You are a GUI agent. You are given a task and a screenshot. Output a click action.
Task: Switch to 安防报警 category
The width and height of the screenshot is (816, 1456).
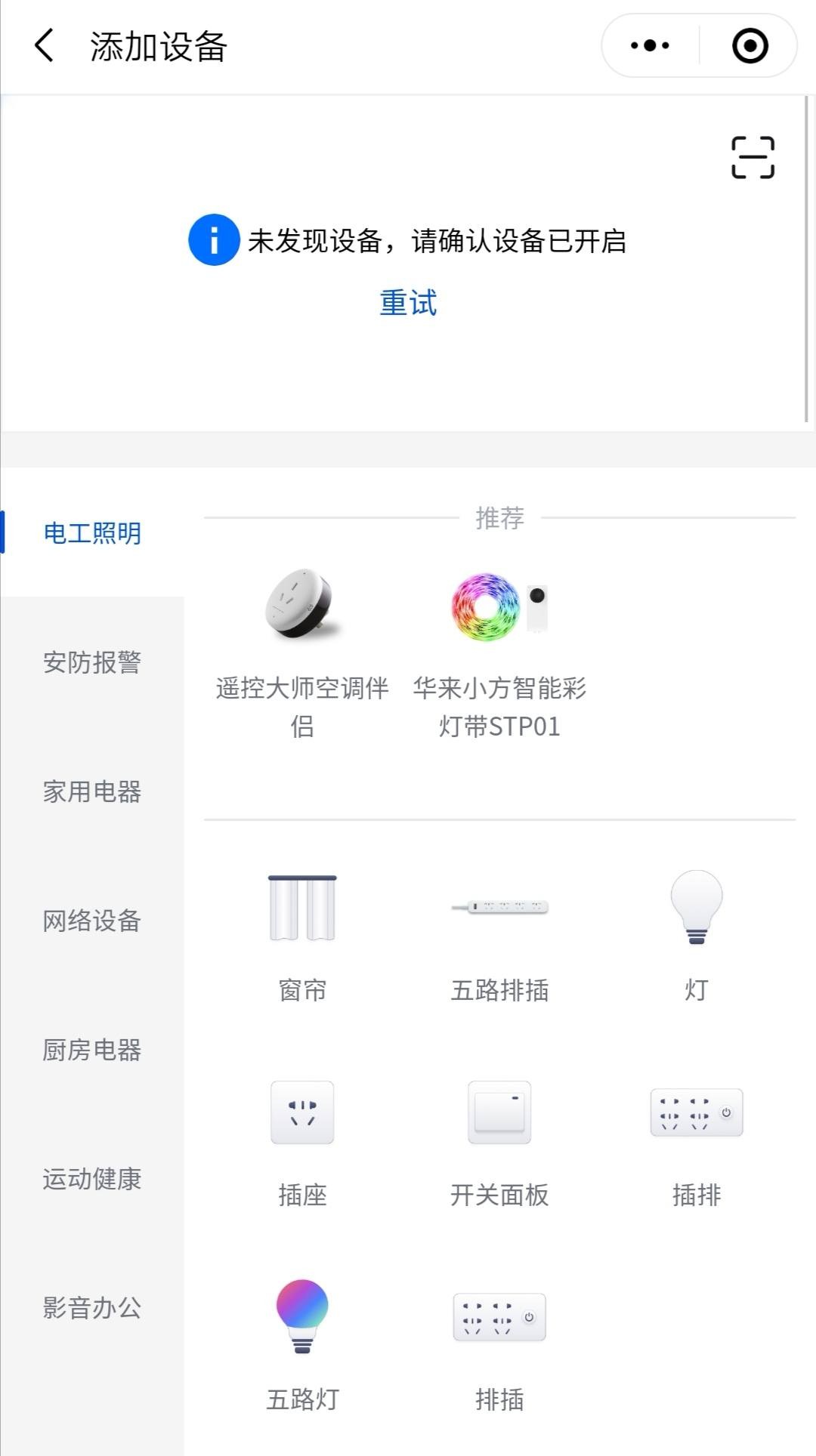coord(92,662)
